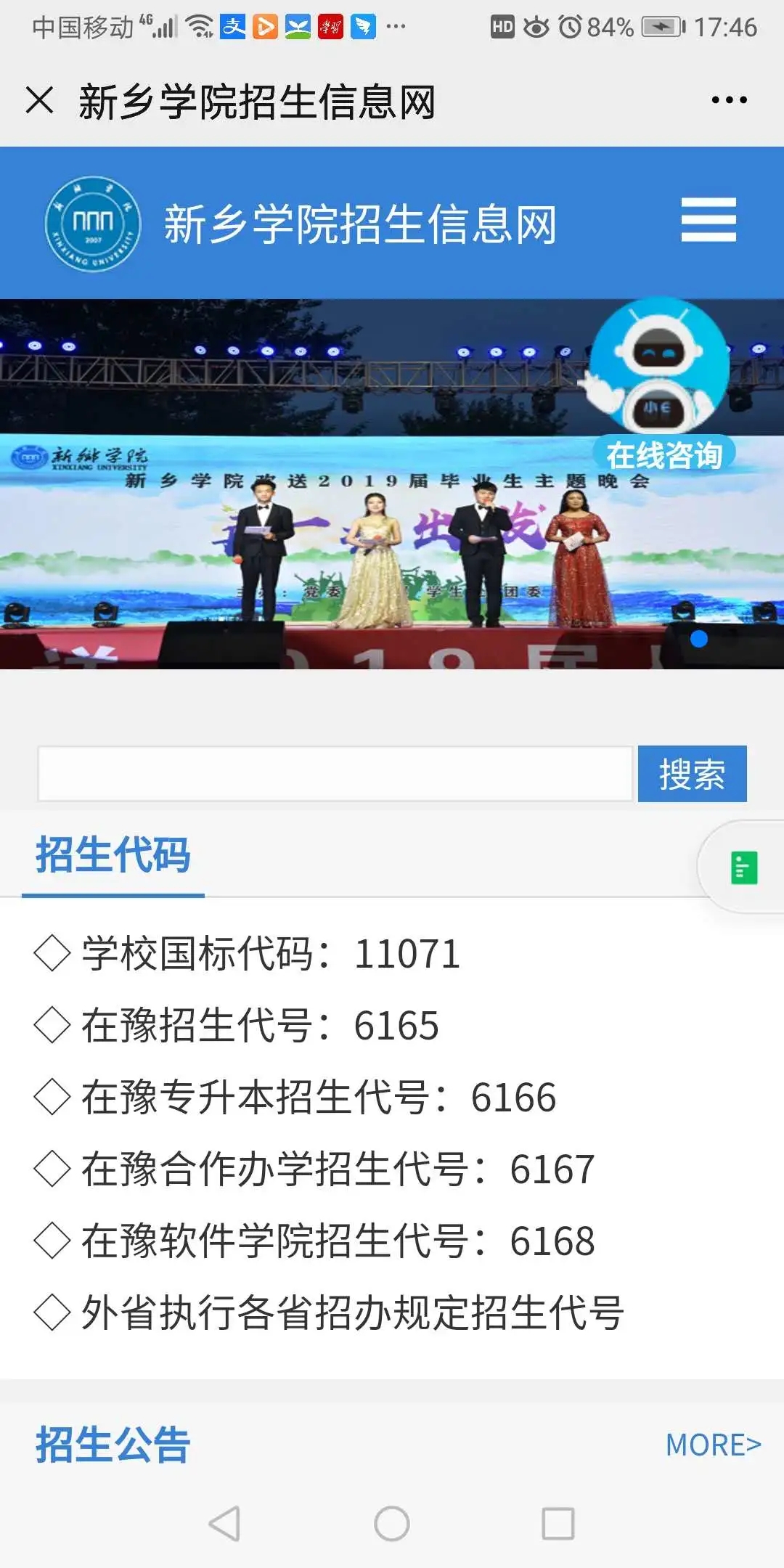This screenshot has height=1568, width=784.
Task: Open 在线咨询 robot chat assistant
Action: coord(661,386)
